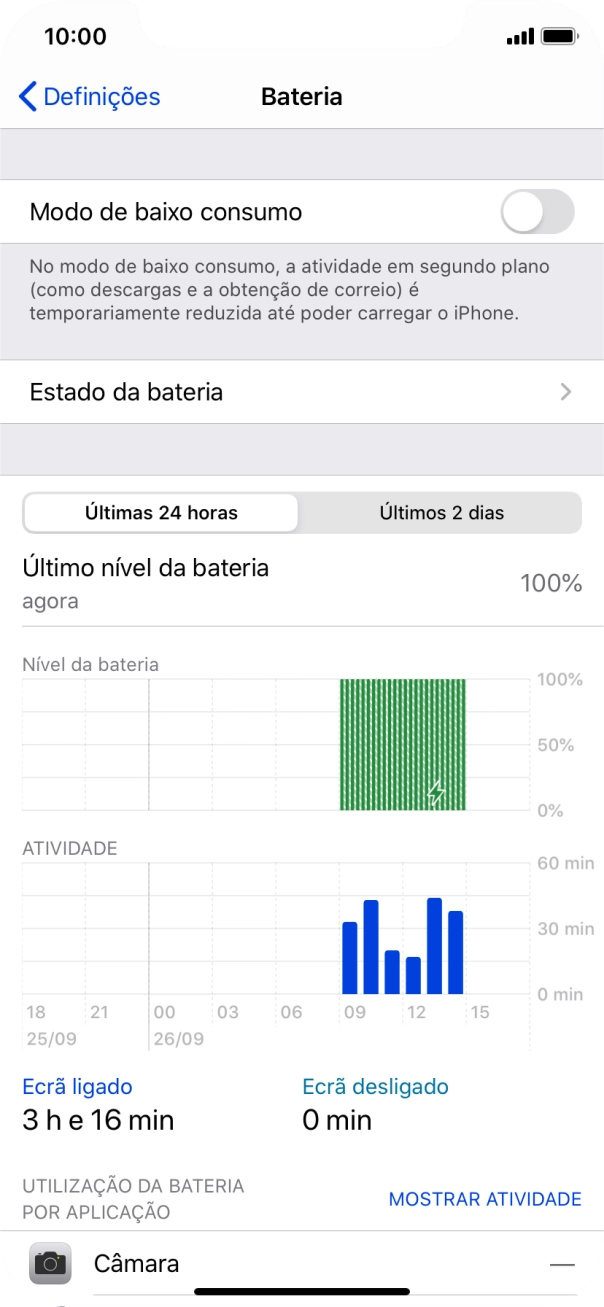Enable Modo de baixo consumo
Screen dimensions: 604x1307
point(538,212)
